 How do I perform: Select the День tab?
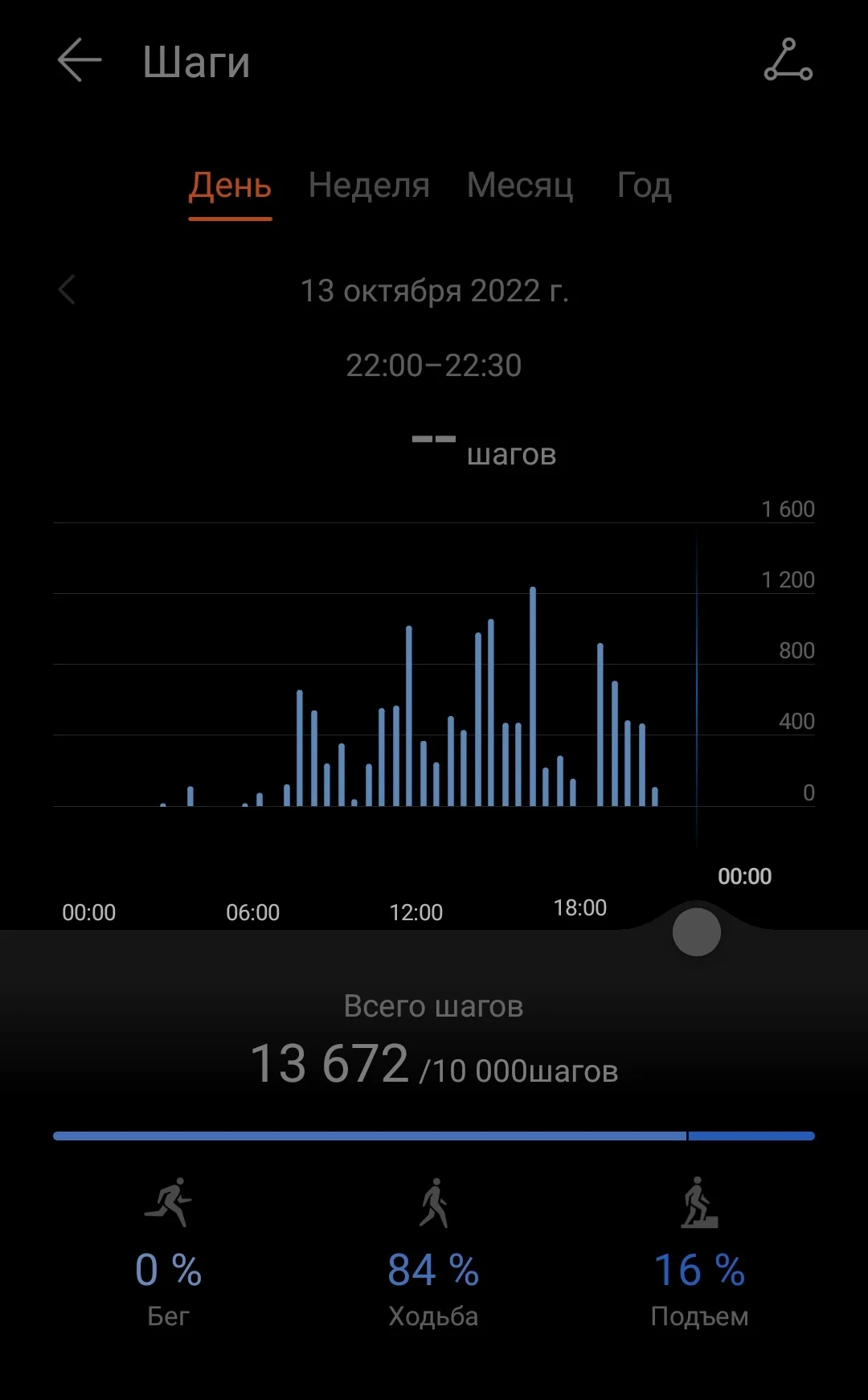pyautogui.click(x=230, y=186)
